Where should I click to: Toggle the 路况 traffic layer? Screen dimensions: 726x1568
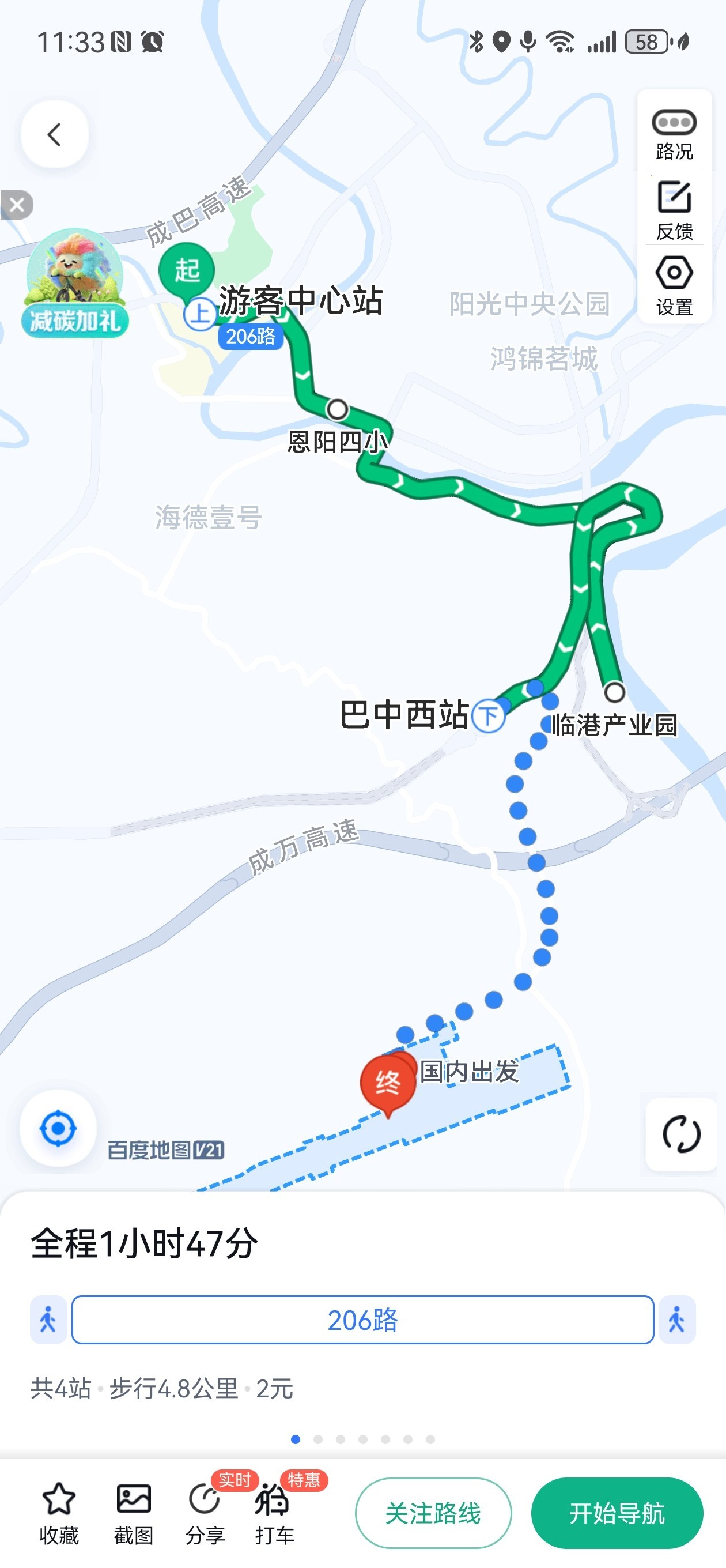coord(674,134)
